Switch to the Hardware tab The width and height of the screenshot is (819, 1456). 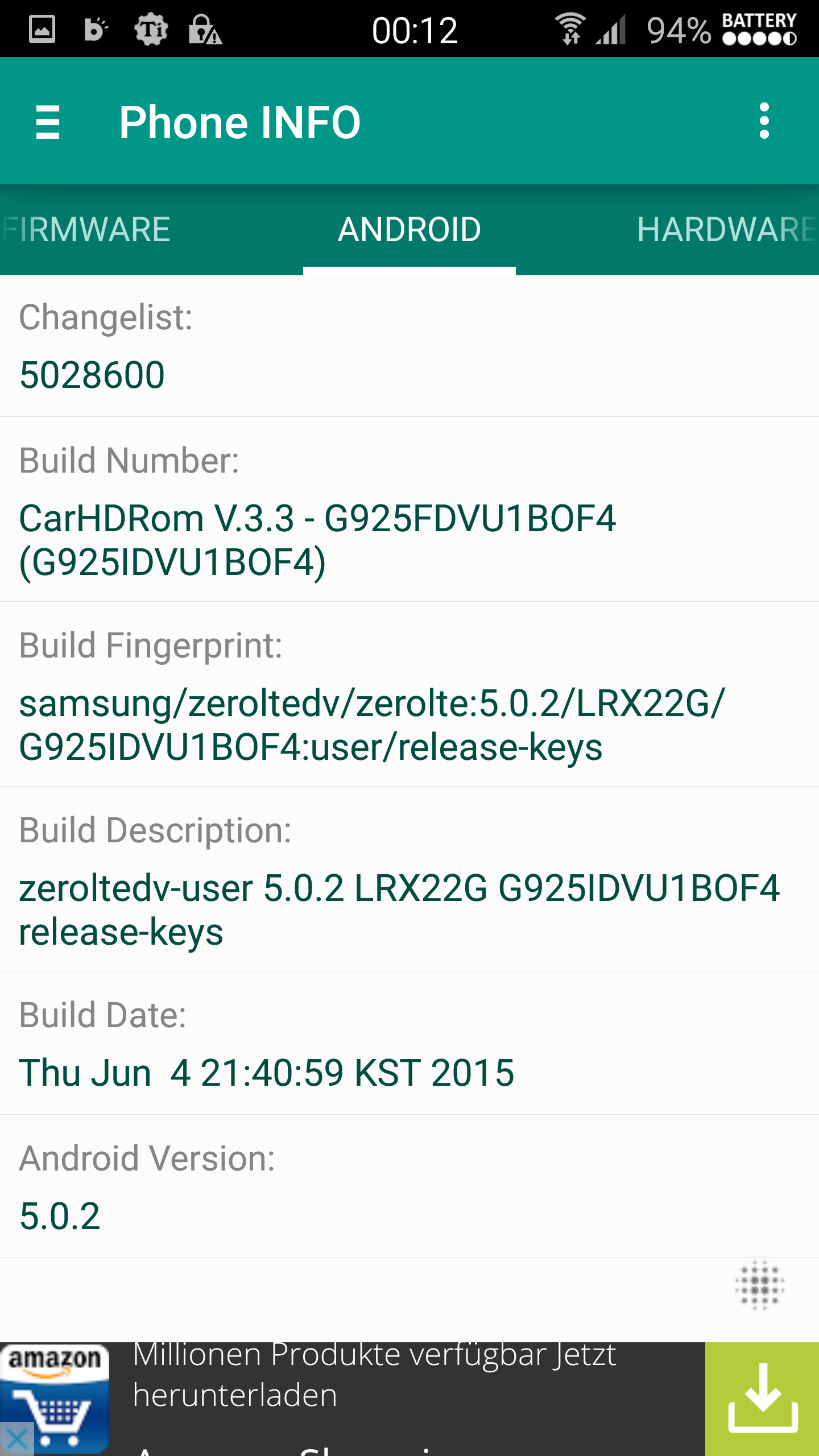point(727,230)
